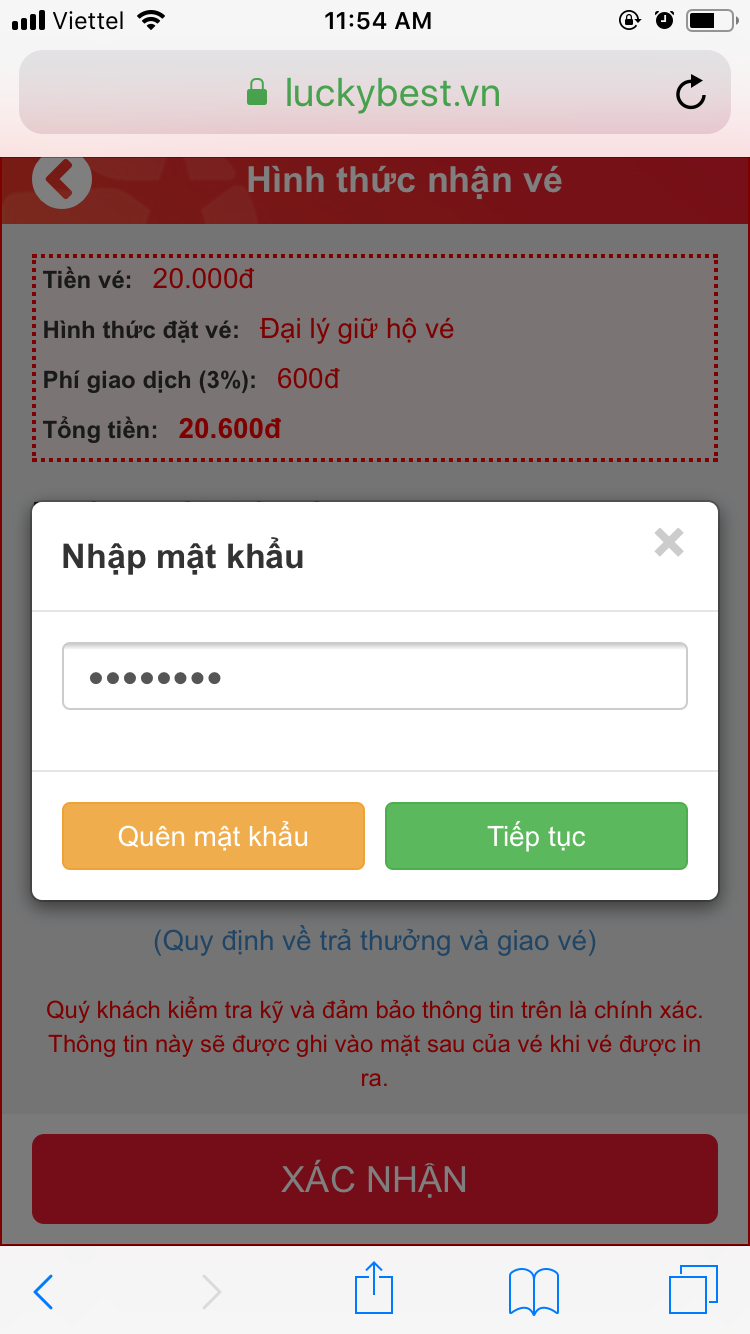Tap Quên mật khẩu button
750x1334 pixels.
coord(213,836)
